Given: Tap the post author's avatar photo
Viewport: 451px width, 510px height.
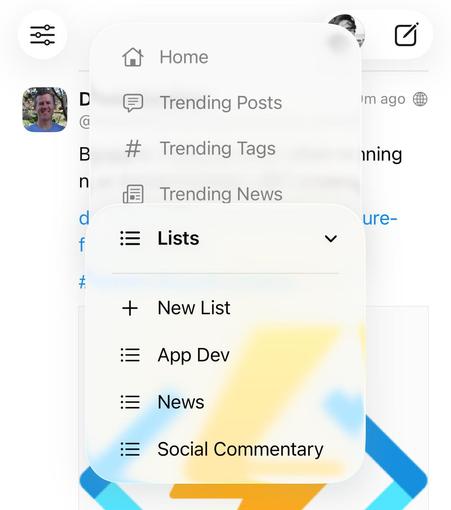Looking at the screenshot, I should coord(45,109).
